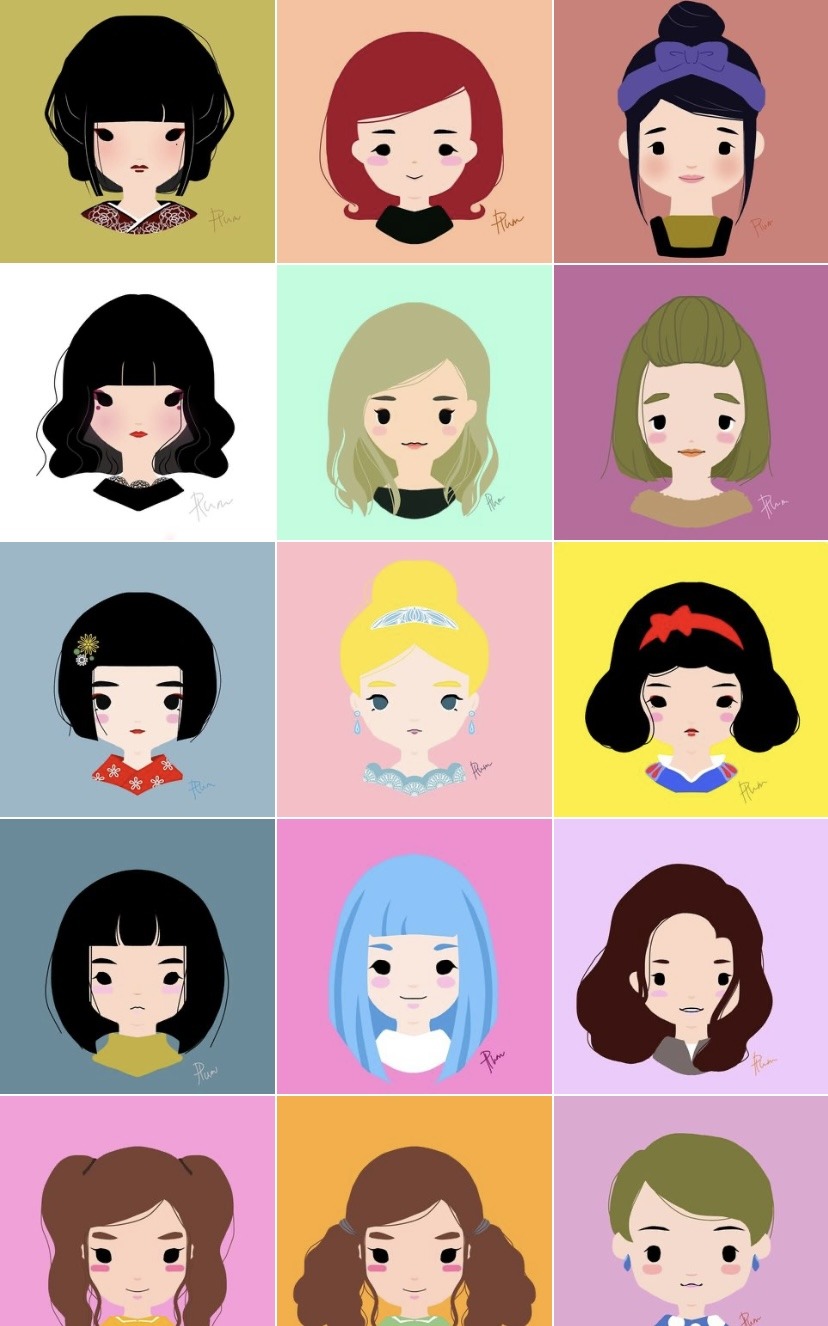Open the short-haired portrait with blue earrings
Image resolution: width=828 pixels, height=1326 pixels.
click(x=691, y=1212)
